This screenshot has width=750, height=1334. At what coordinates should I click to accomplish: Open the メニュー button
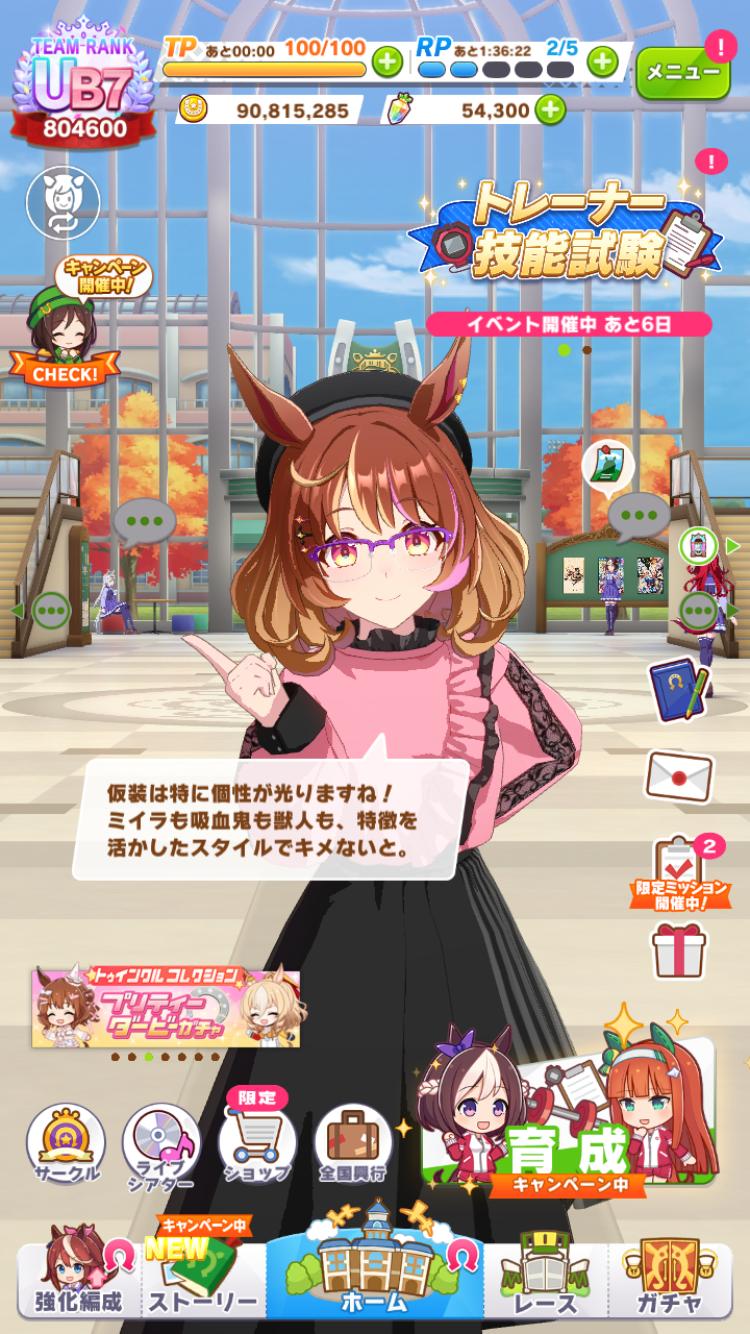coord(682,72)
